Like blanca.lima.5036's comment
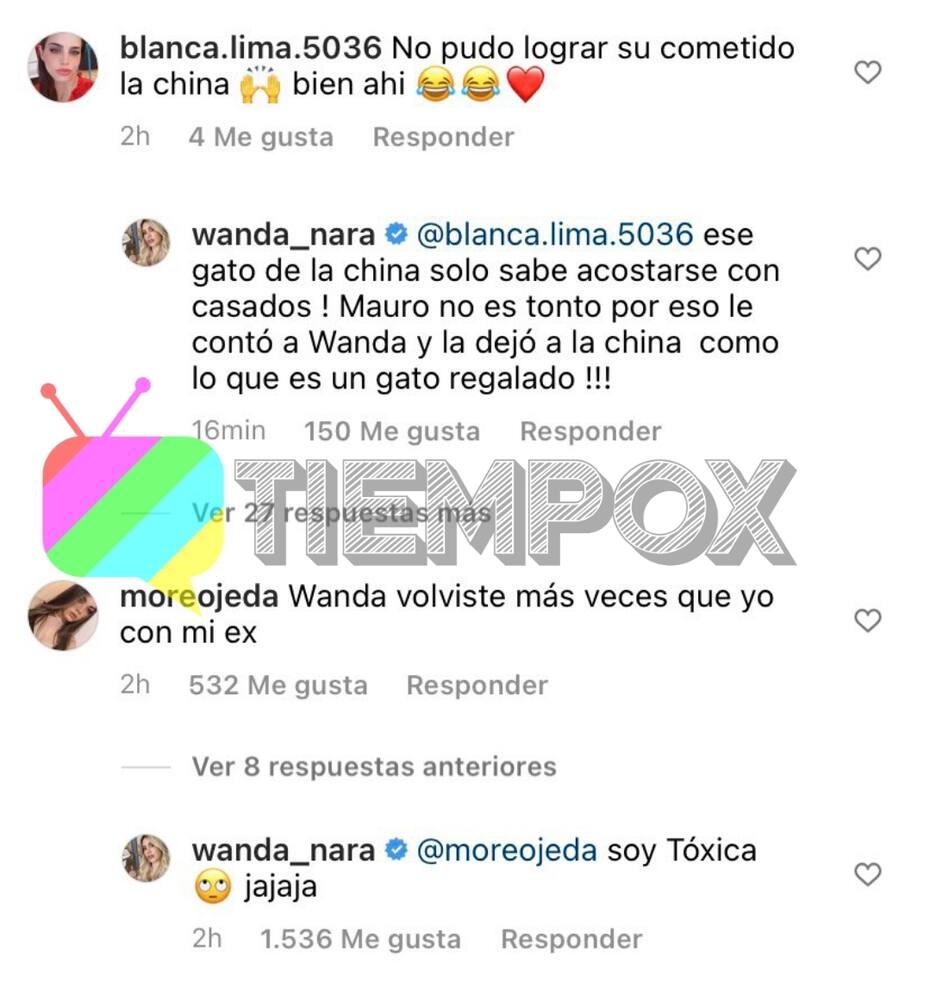This screenshot has width=930, height=994. pyautogui.click(x=867, y=72)
